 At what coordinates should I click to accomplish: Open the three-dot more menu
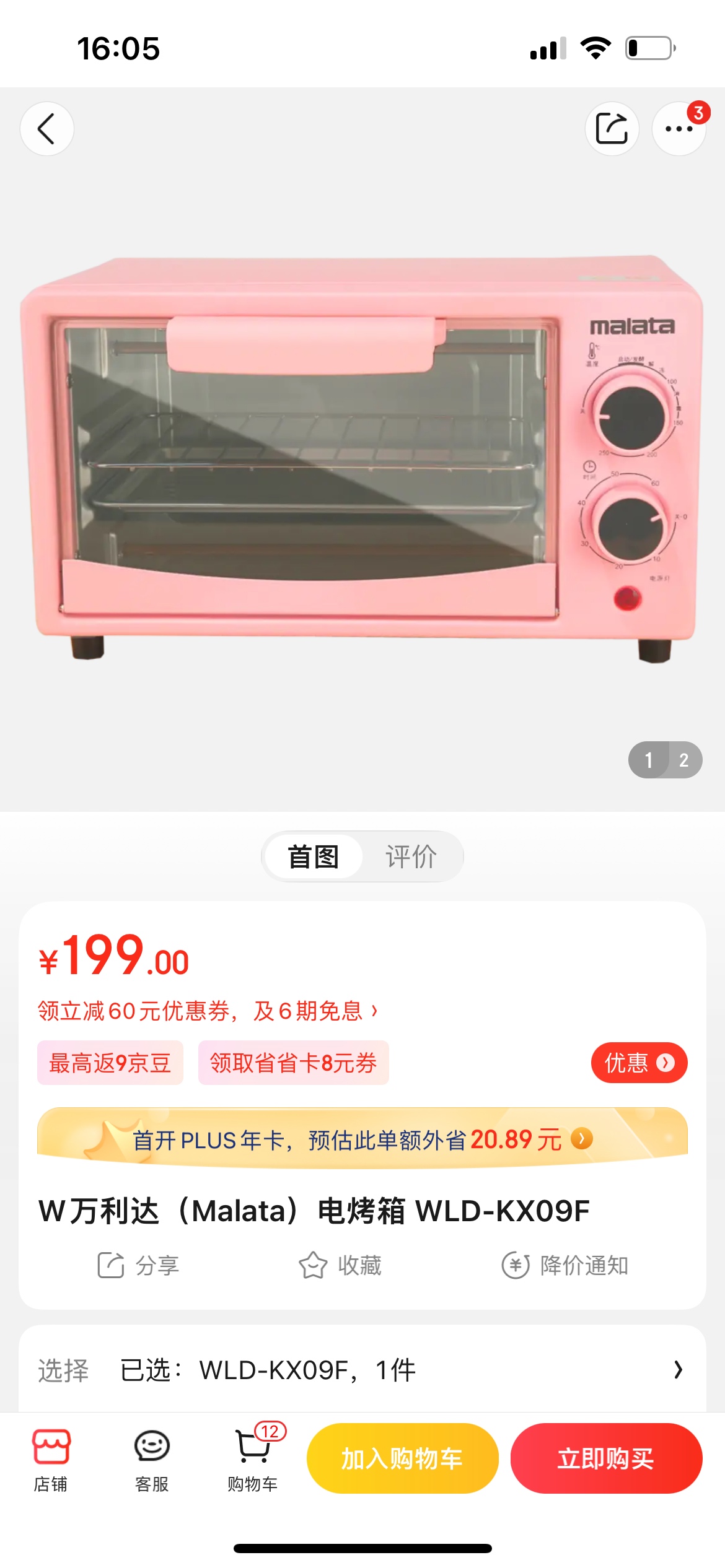(679, 129)
